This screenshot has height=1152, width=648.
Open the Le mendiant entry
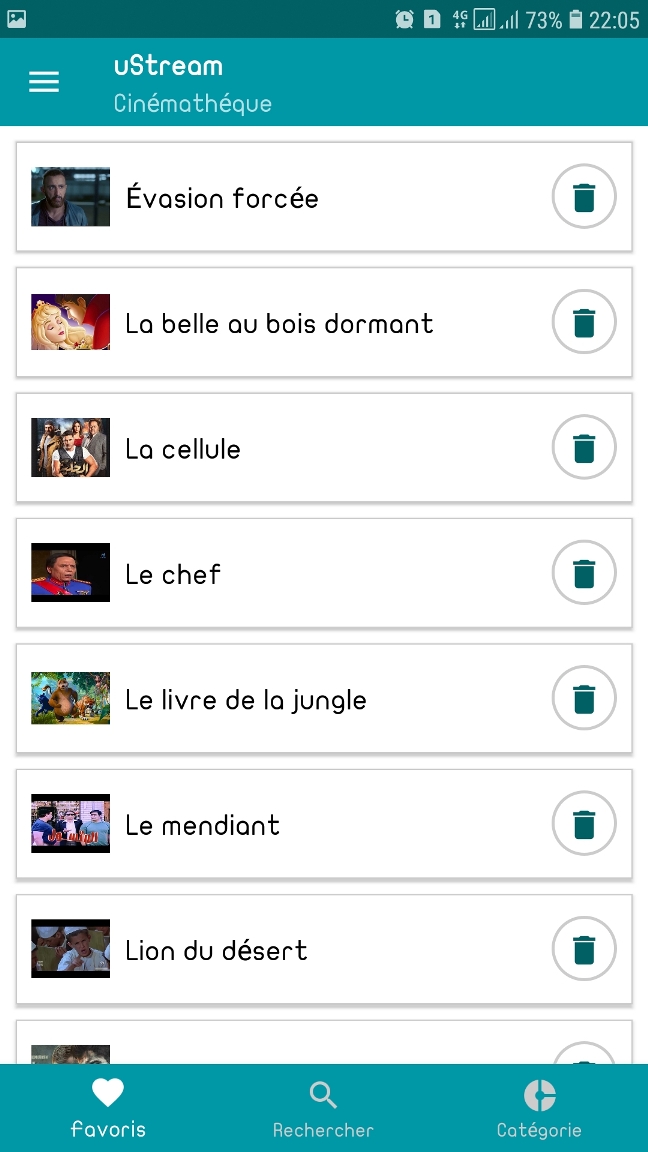(x=202, y=825)
